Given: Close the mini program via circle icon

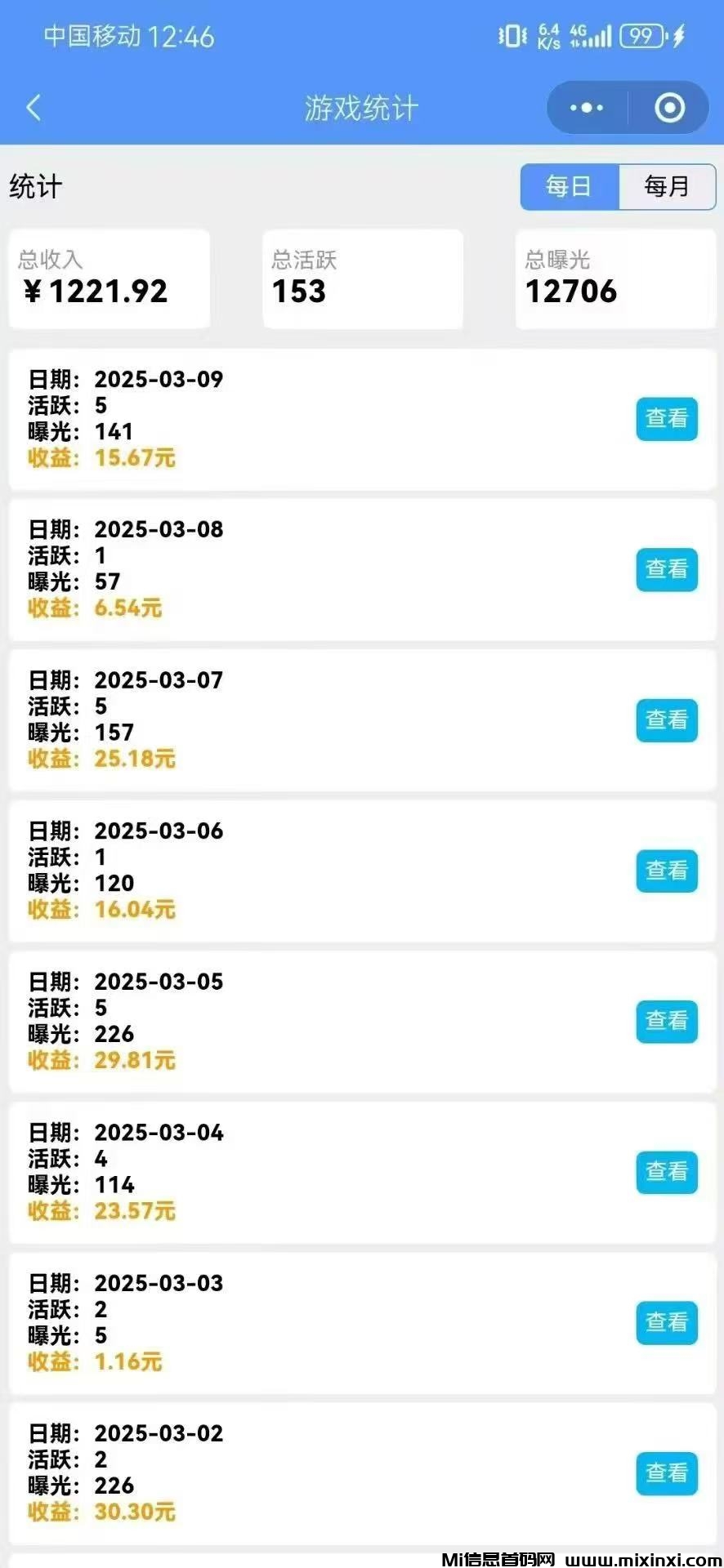Looking at the screenshot, I should [x=669, y=108].
